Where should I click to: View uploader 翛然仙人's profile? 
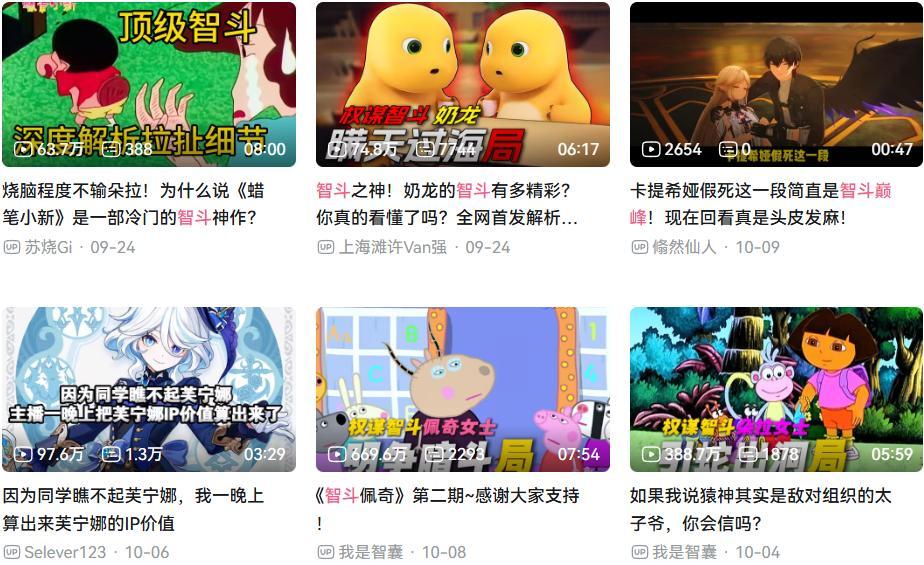click(684, 247)
